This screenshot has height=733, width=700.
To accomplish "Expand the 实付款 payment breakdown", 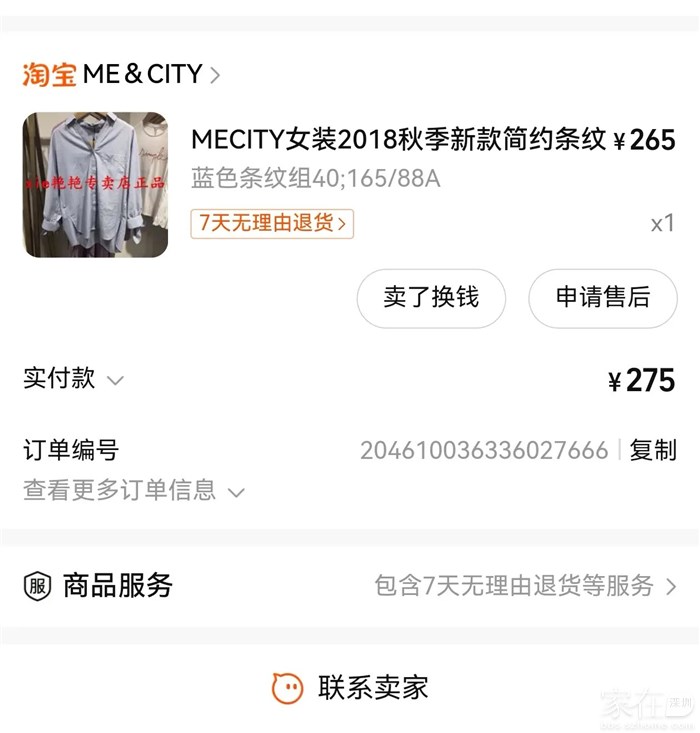I will (74, 379).
